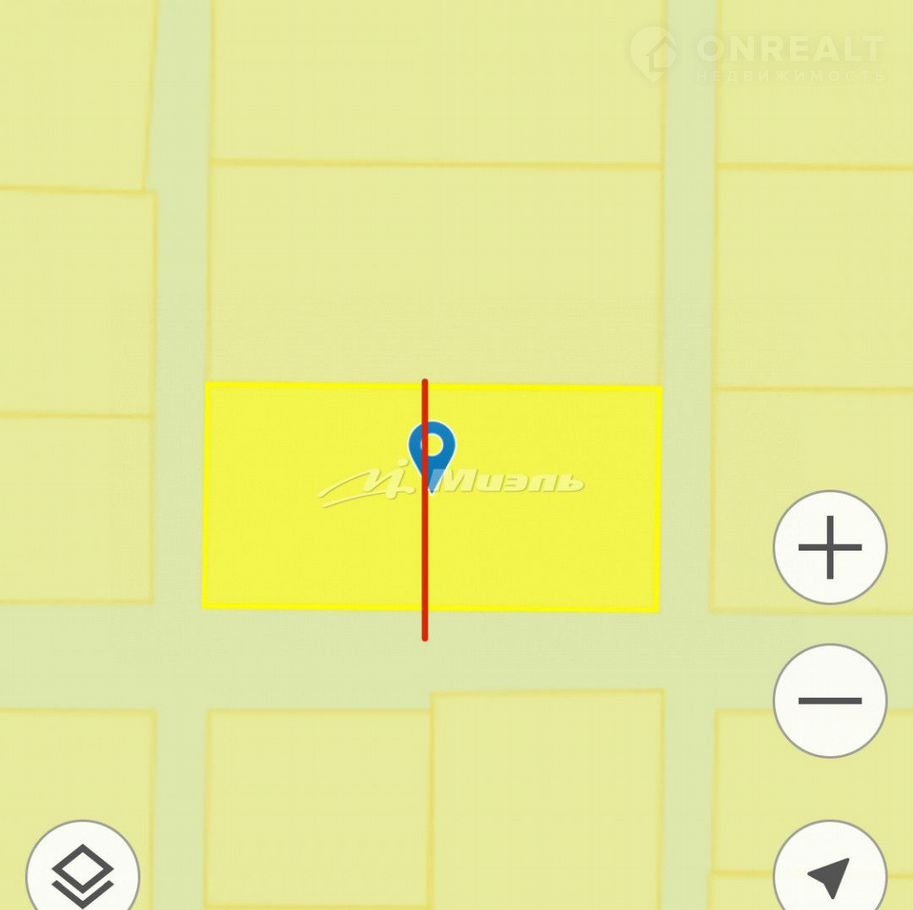
Task: Zoom in on the map
Action: pyautogui.click(x=830, y=547)
